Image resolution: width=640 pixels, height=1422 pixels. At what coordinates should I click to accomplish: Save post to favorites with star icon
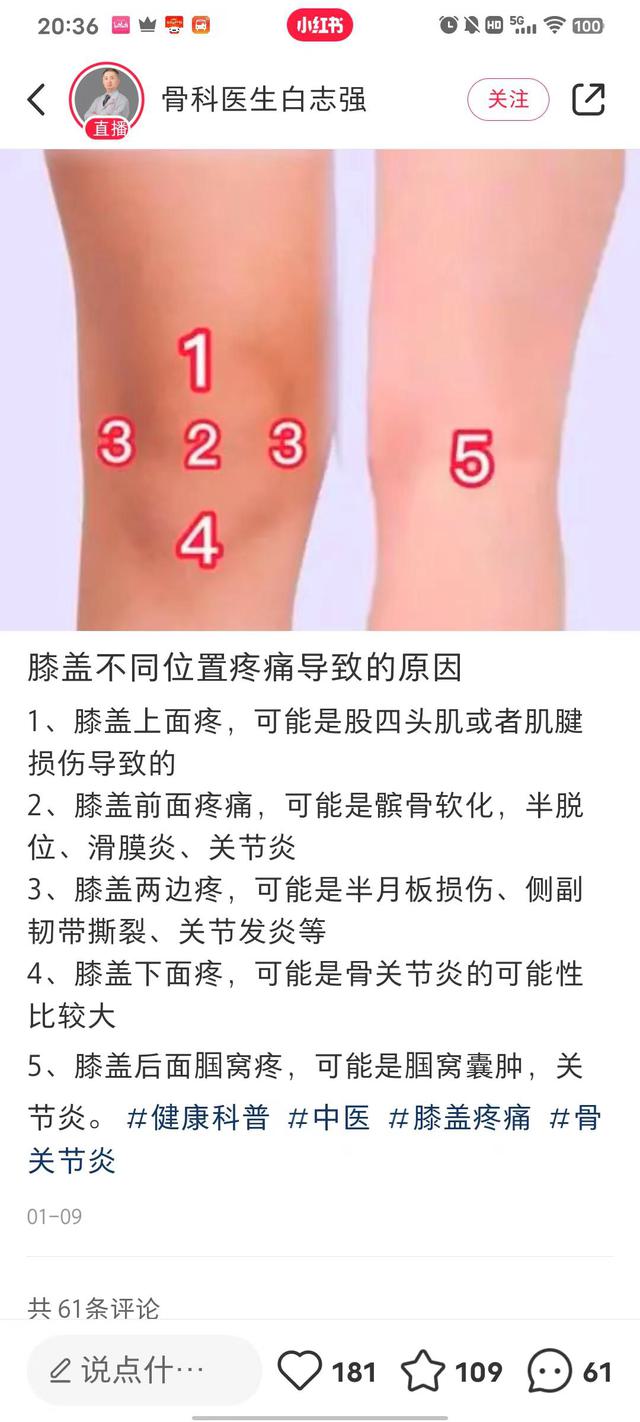pos(423,1371)
